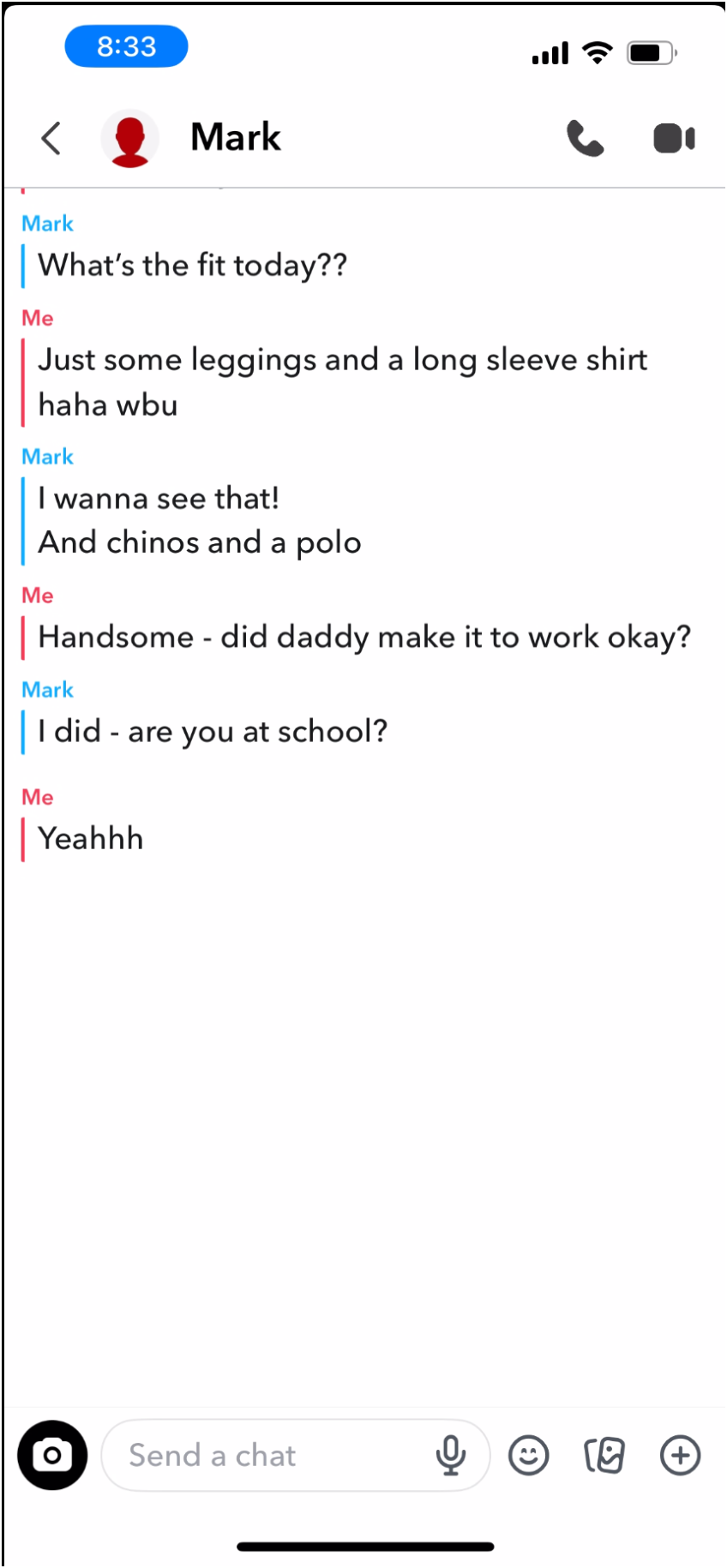Open Mark's name in the header

tap(236, 137)
